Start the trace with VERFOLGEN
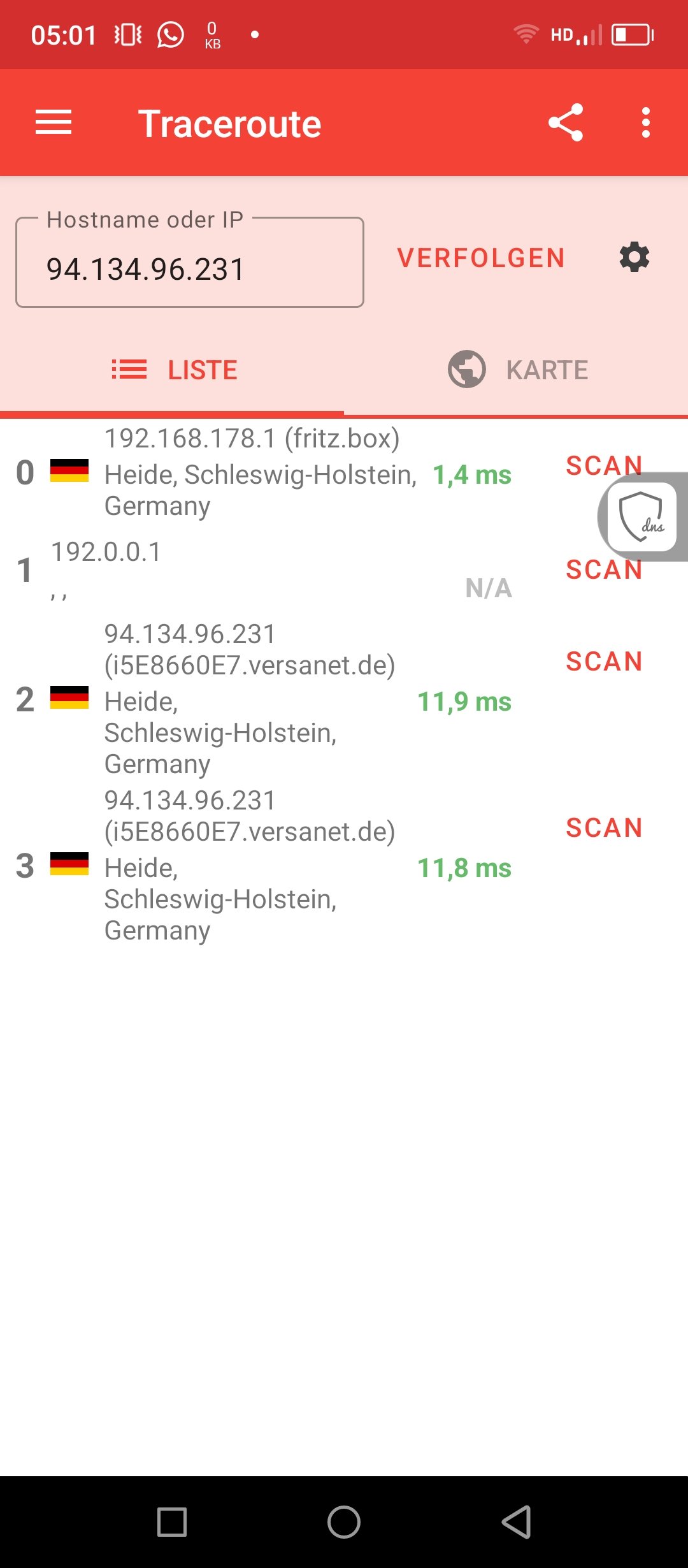 click(481, 258)
